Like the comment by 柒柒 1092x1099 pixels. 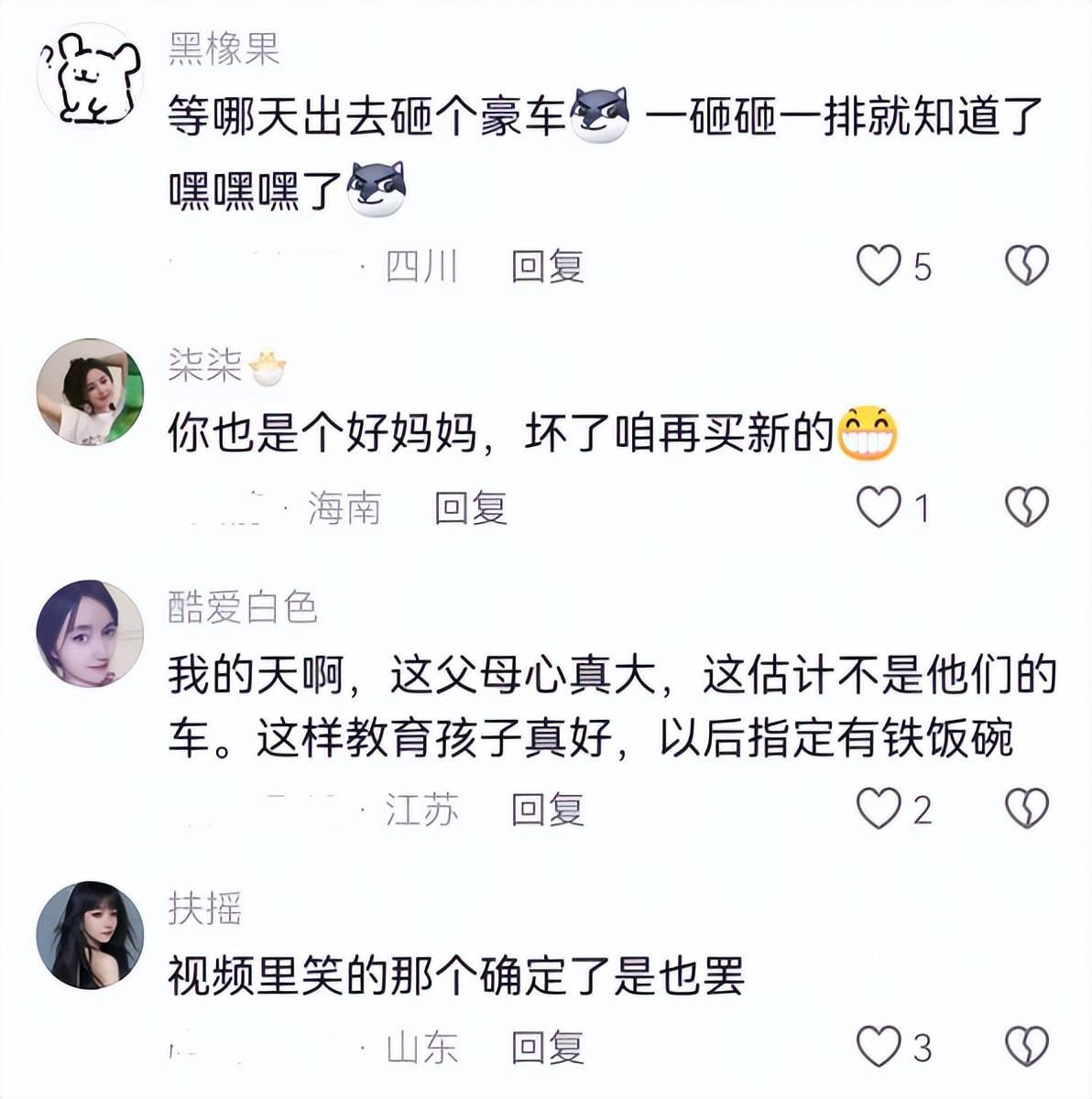point(879,507)
